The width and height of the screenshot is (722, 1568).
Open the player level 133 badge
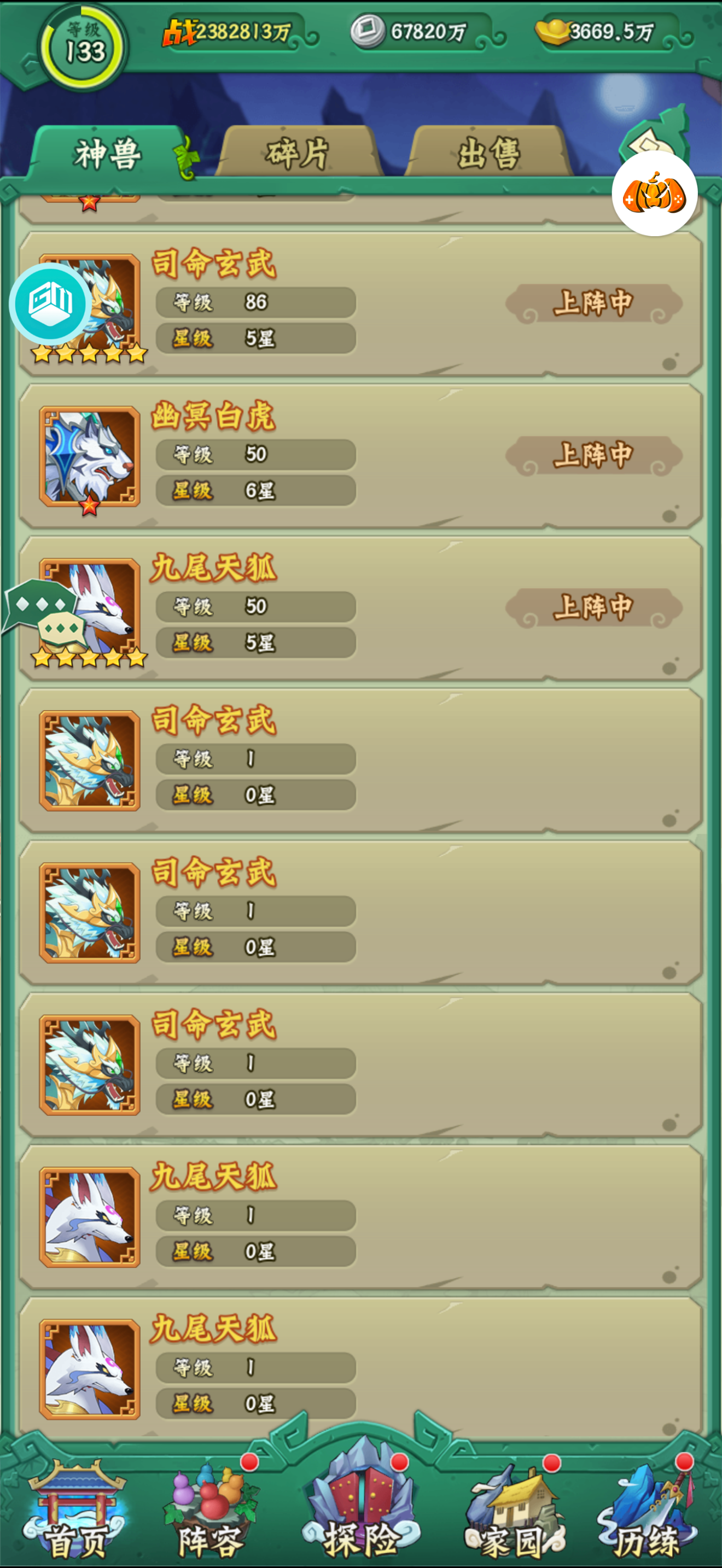[x=83, y=46]
